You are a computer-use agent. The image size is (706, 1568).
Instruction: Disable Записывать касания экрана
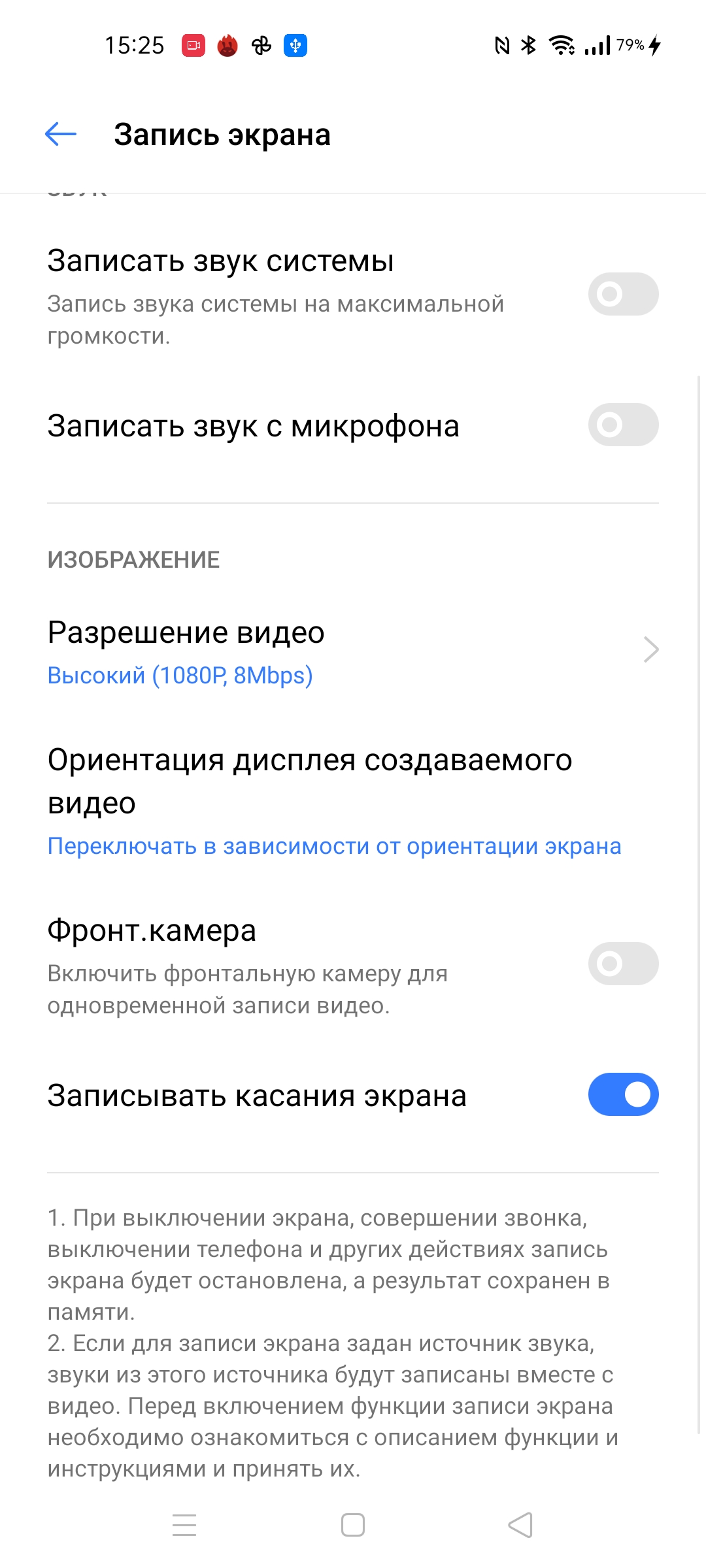click(x=623, y=1094)
